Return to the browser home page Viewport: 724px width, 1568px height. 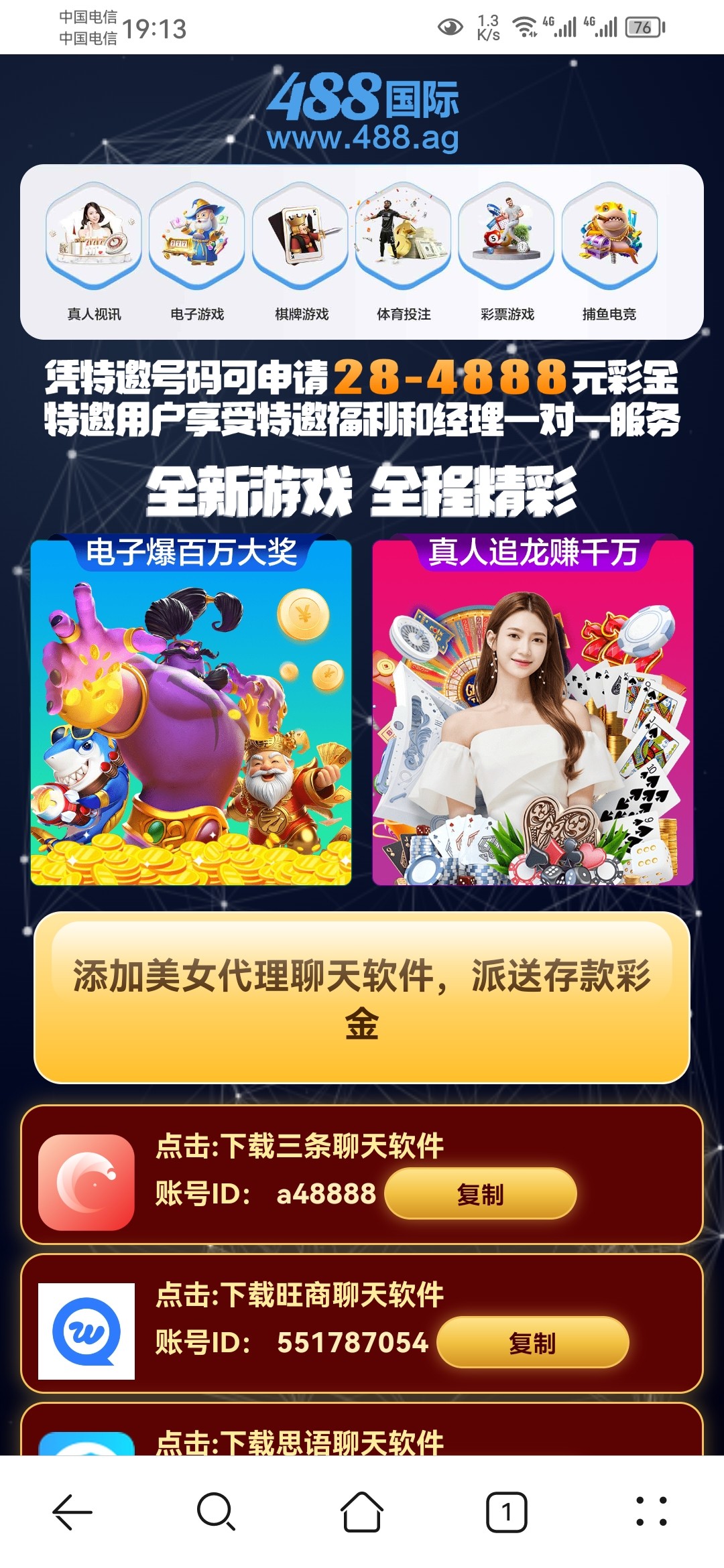(362, 1512)
